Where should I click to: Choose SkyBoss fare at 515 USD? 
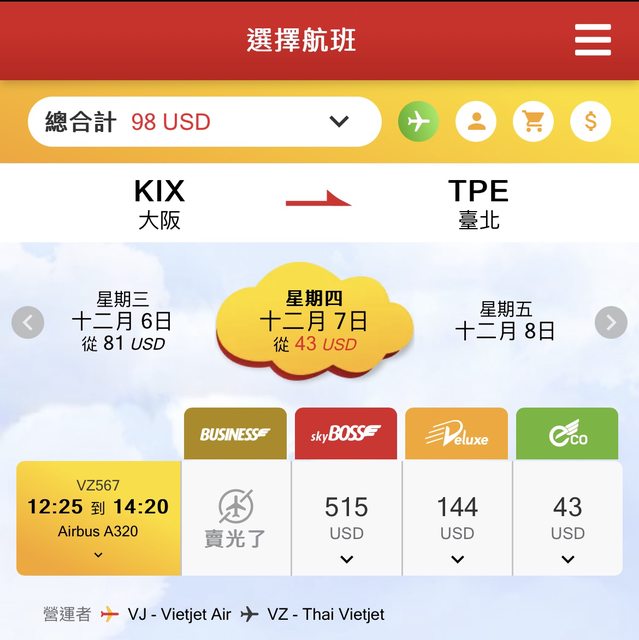tap(346, 519)
